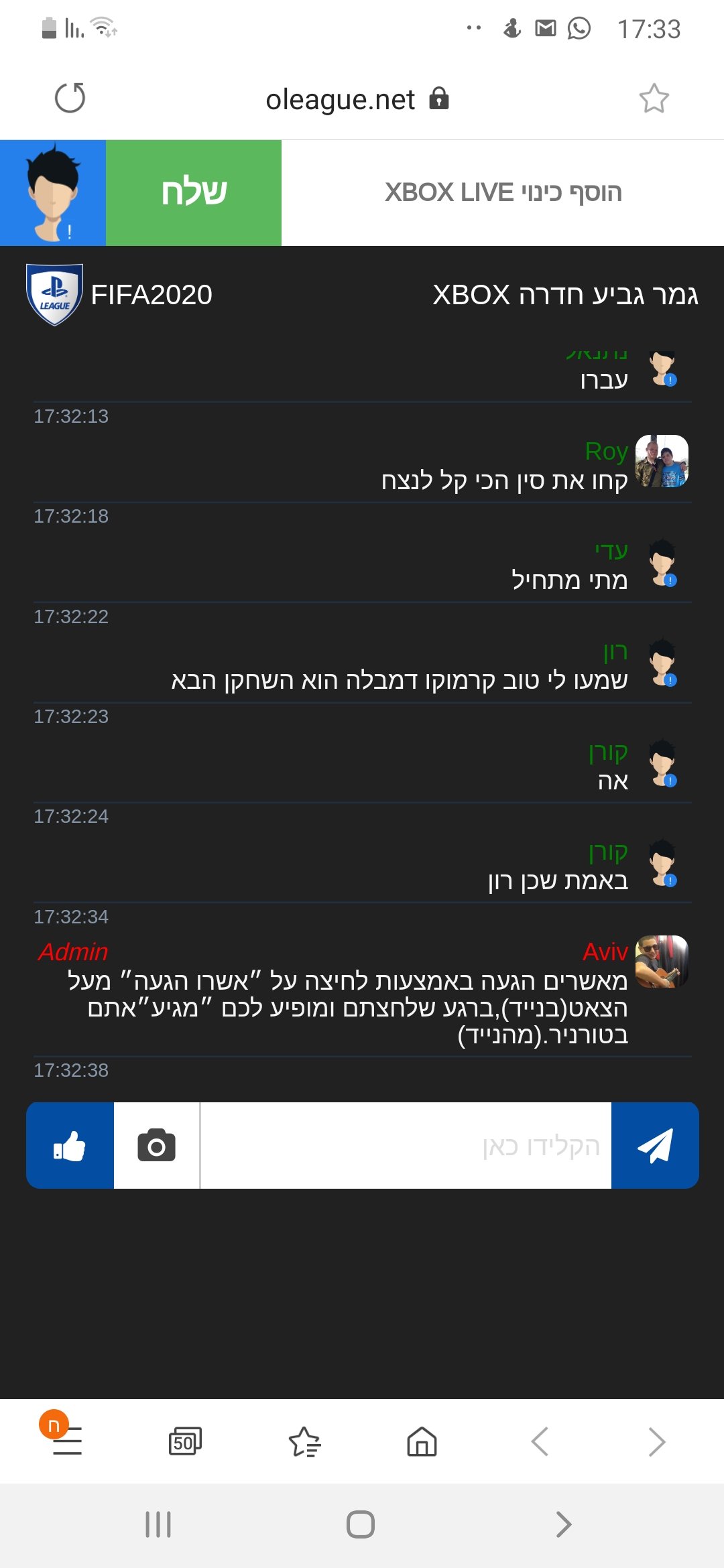Screen dimensions: 724x1568
Task: Open recent apps from system bar
Action: pyautogui.click(x=158, y=1524)
